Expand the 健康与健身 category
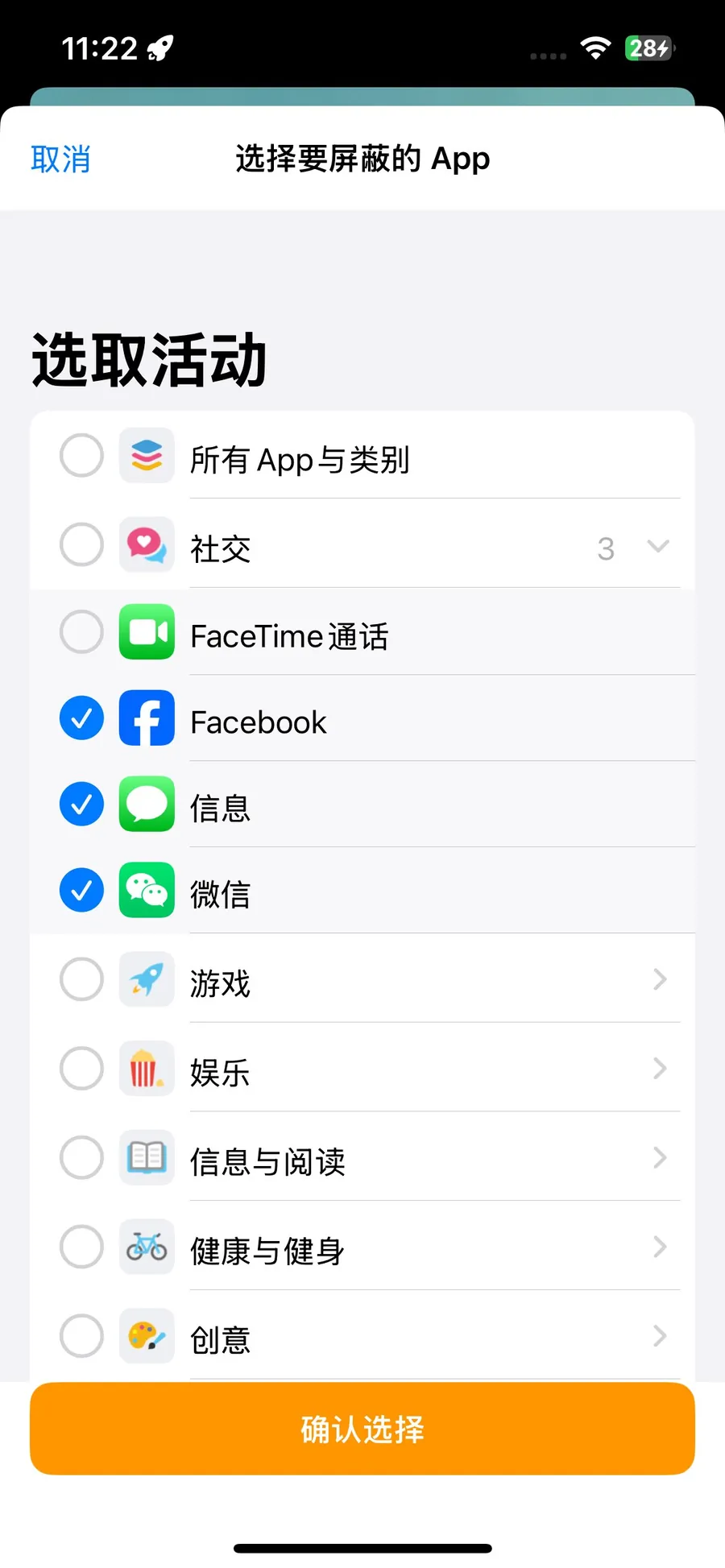Image resolution: width=725 pixels, height=1568 pixels. [659, 1247]
